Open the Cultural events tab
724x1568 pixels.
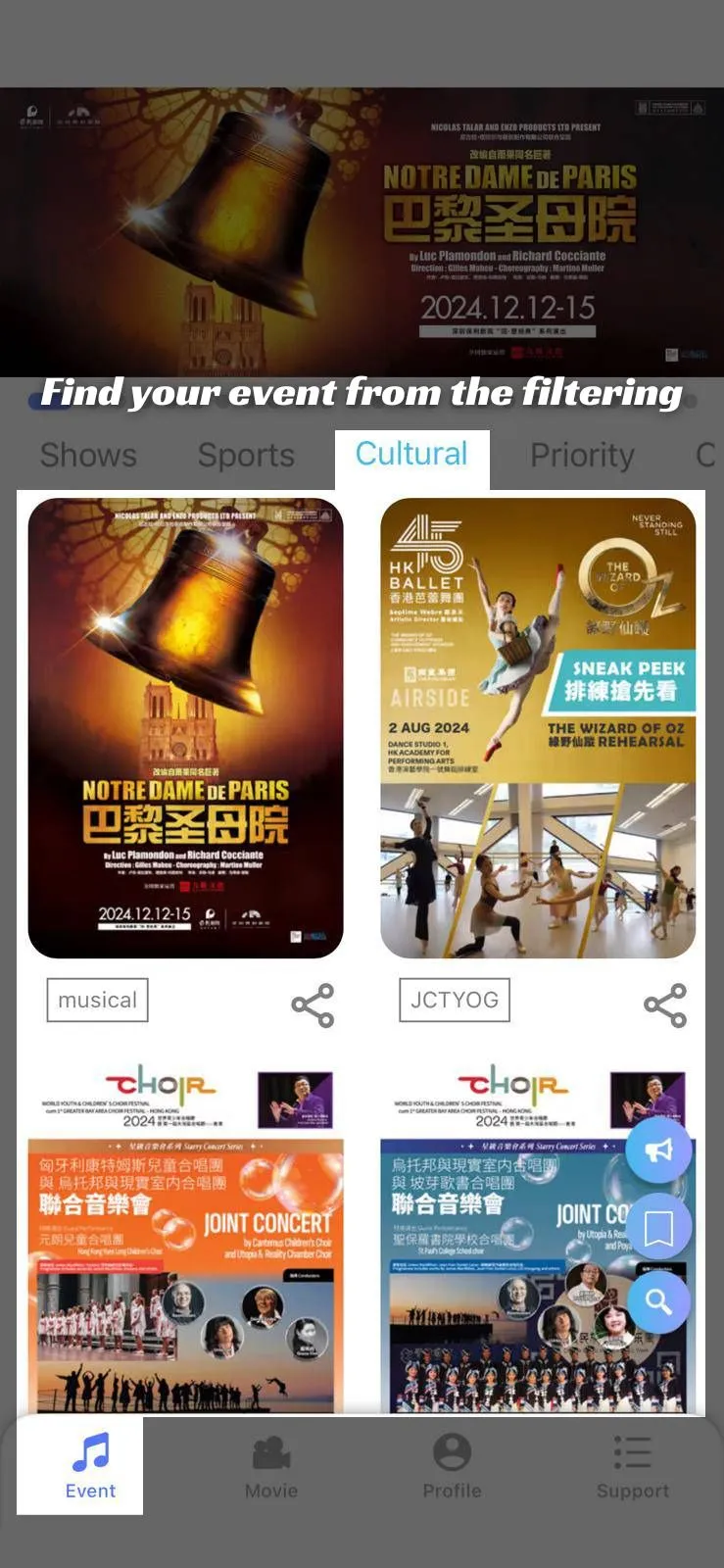(x=411, y=455)
